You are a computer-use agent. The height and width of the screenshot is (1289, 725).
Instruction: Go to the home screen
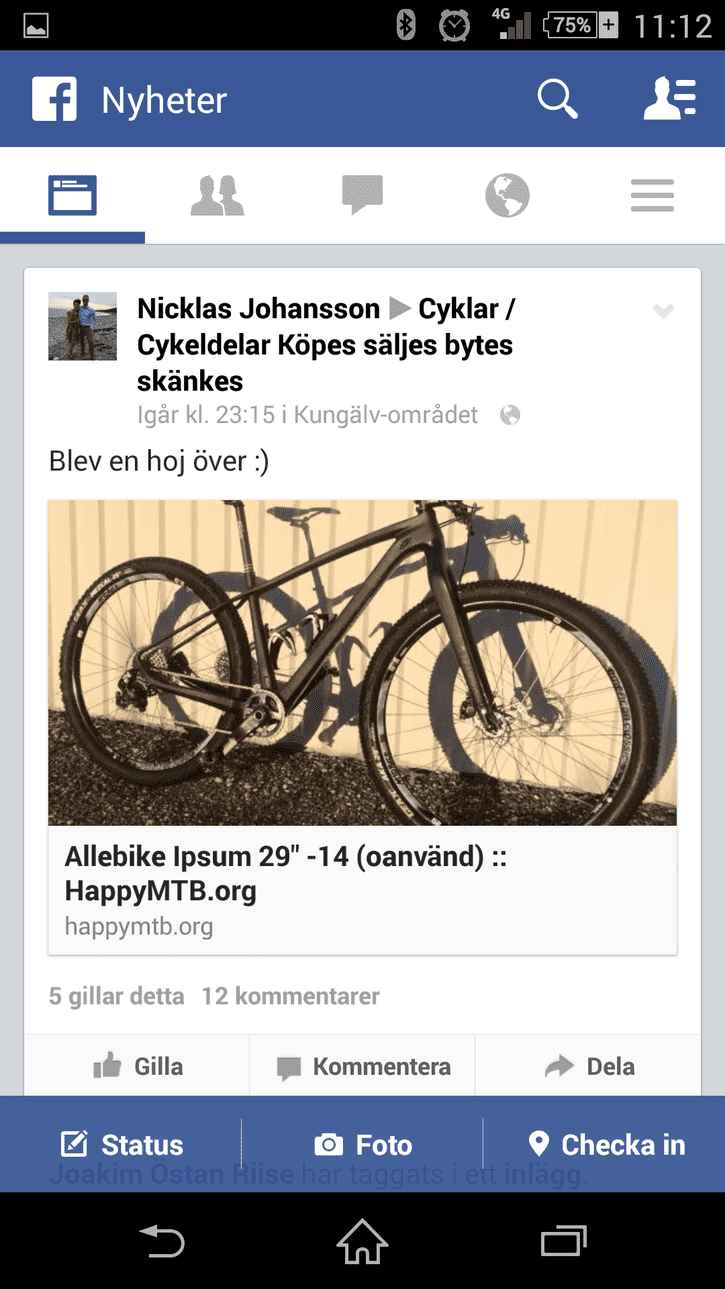click(362, 1241)
